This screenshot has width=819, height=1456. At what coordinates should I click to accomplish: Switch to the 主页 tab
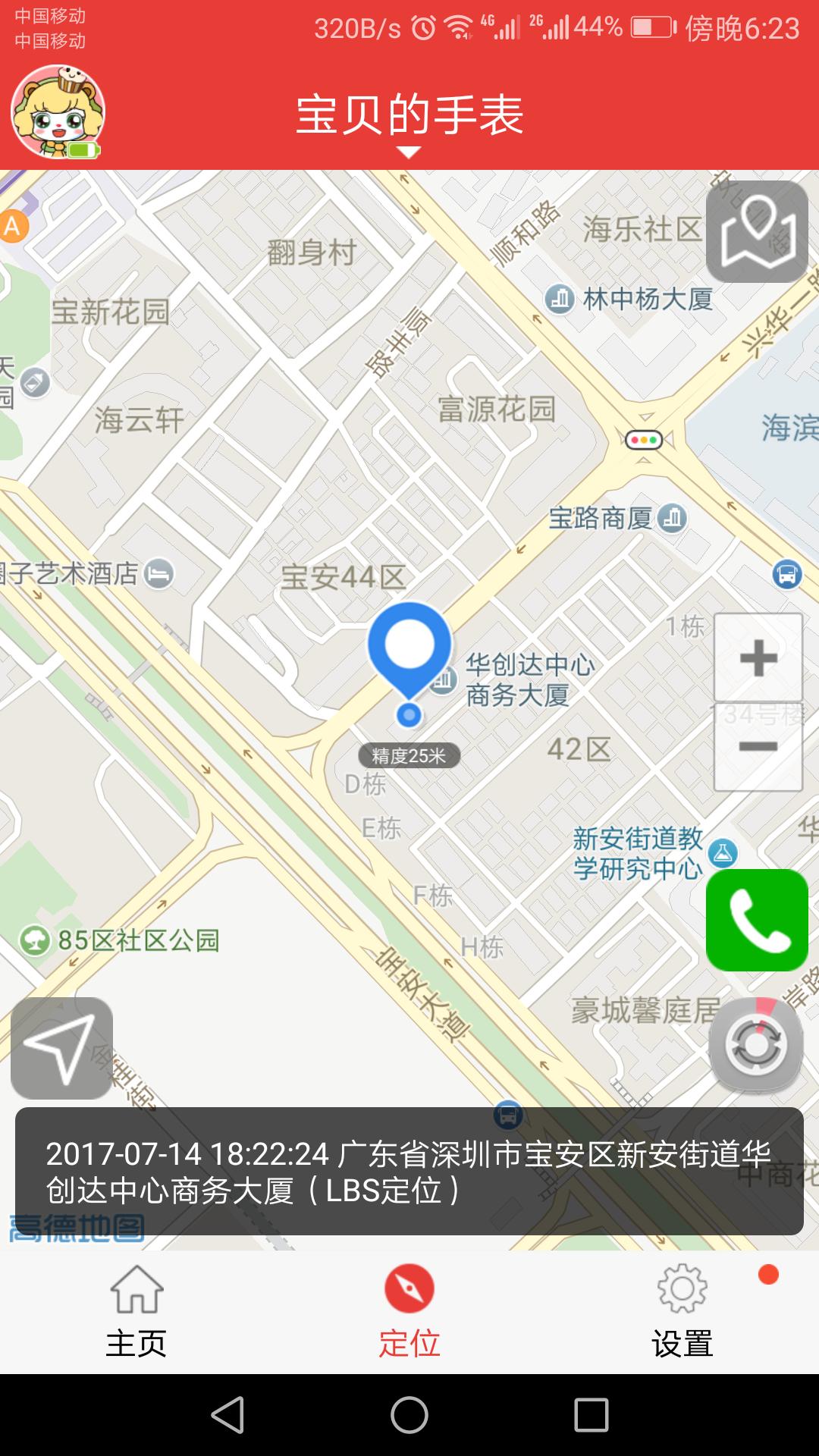136,1310
